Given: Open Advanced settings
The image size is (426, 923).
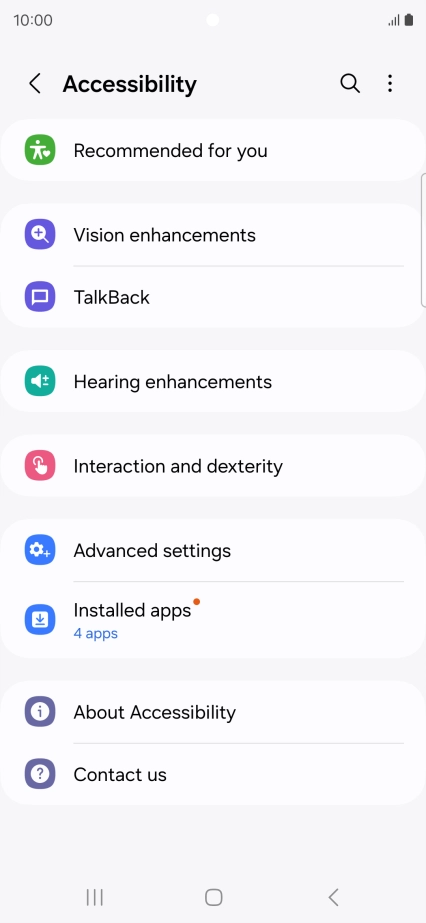Looking at the screenshot, I should (x=213, y=550).
